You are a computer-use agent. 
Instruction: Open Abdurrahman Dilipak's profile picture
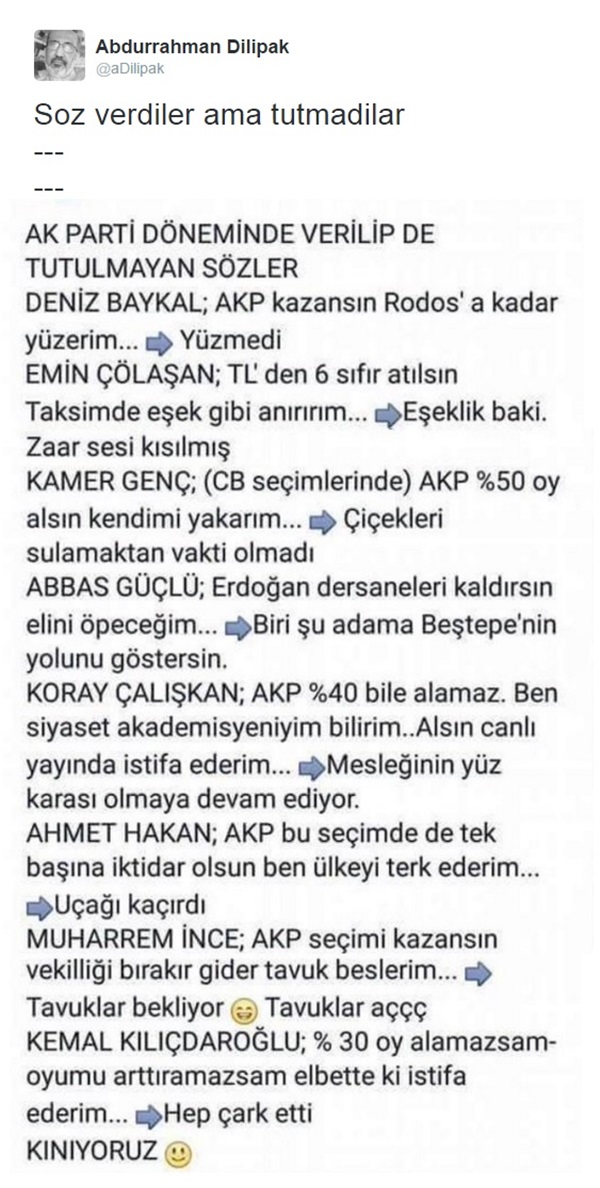click(59, 55)
